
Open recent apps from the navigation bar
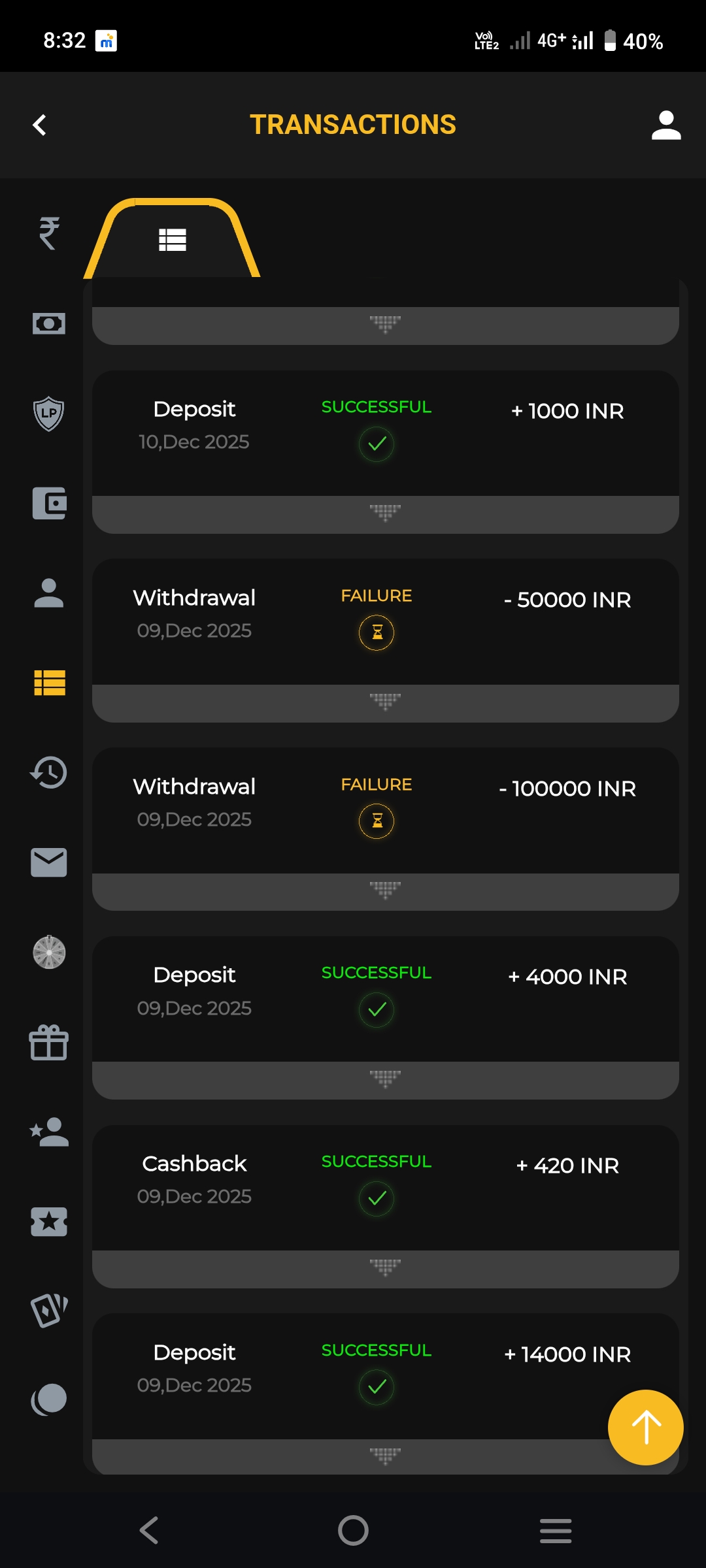[x=556, y=1530]
